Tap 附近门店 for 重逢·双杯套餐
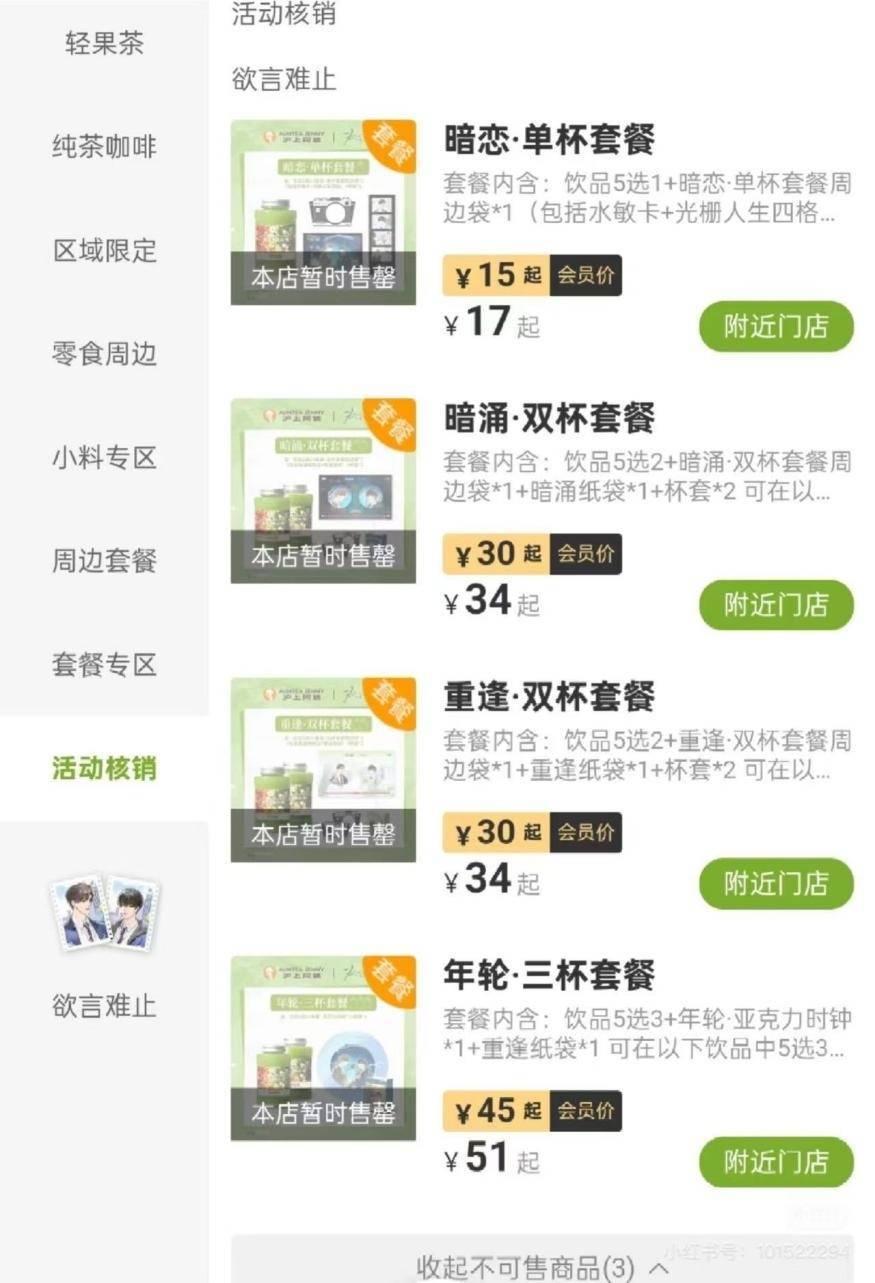 [x=776, y=884]
